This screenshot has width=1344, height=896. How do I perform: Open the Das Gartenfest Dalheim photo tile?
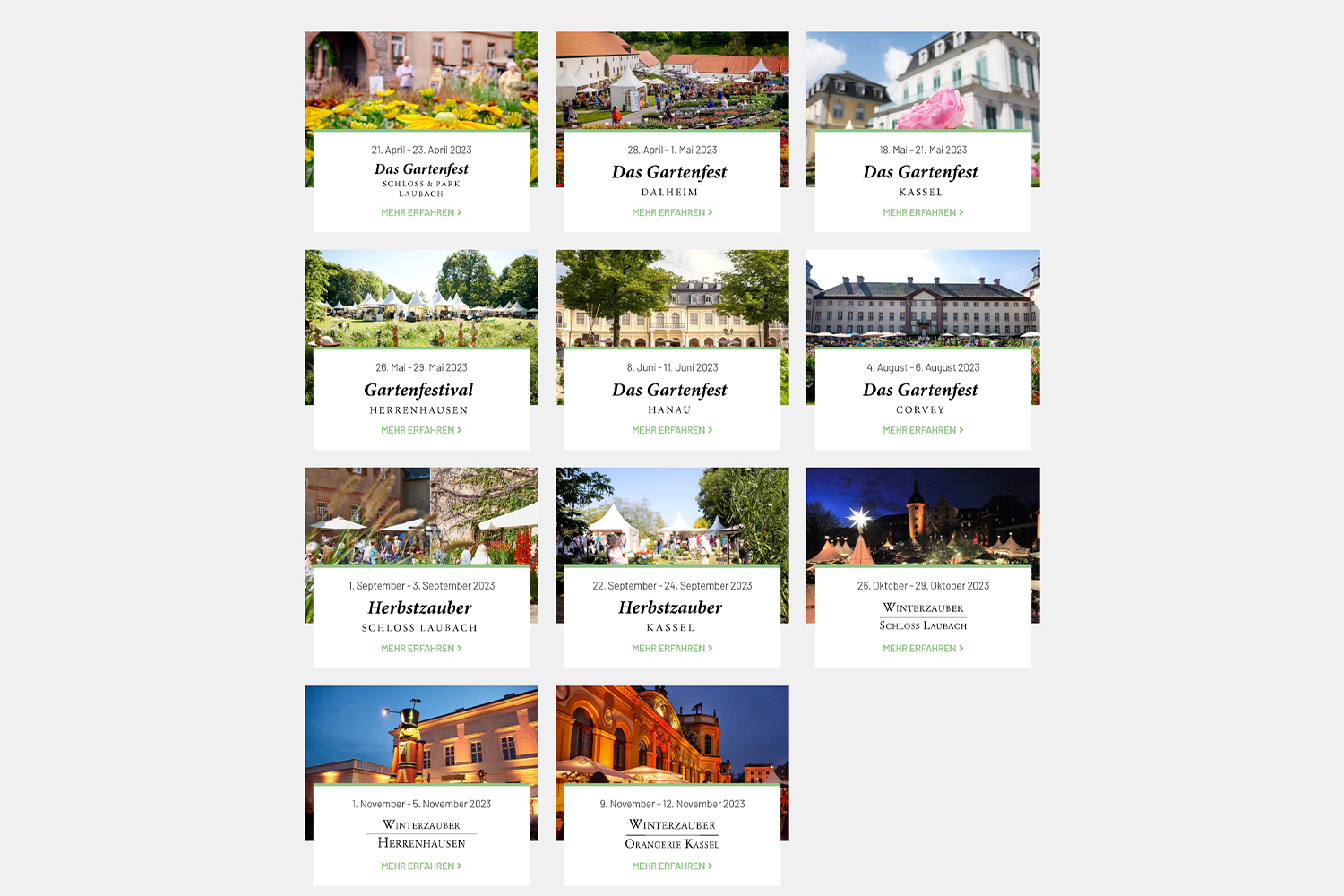pyautogui.click(x=672, y=81)
